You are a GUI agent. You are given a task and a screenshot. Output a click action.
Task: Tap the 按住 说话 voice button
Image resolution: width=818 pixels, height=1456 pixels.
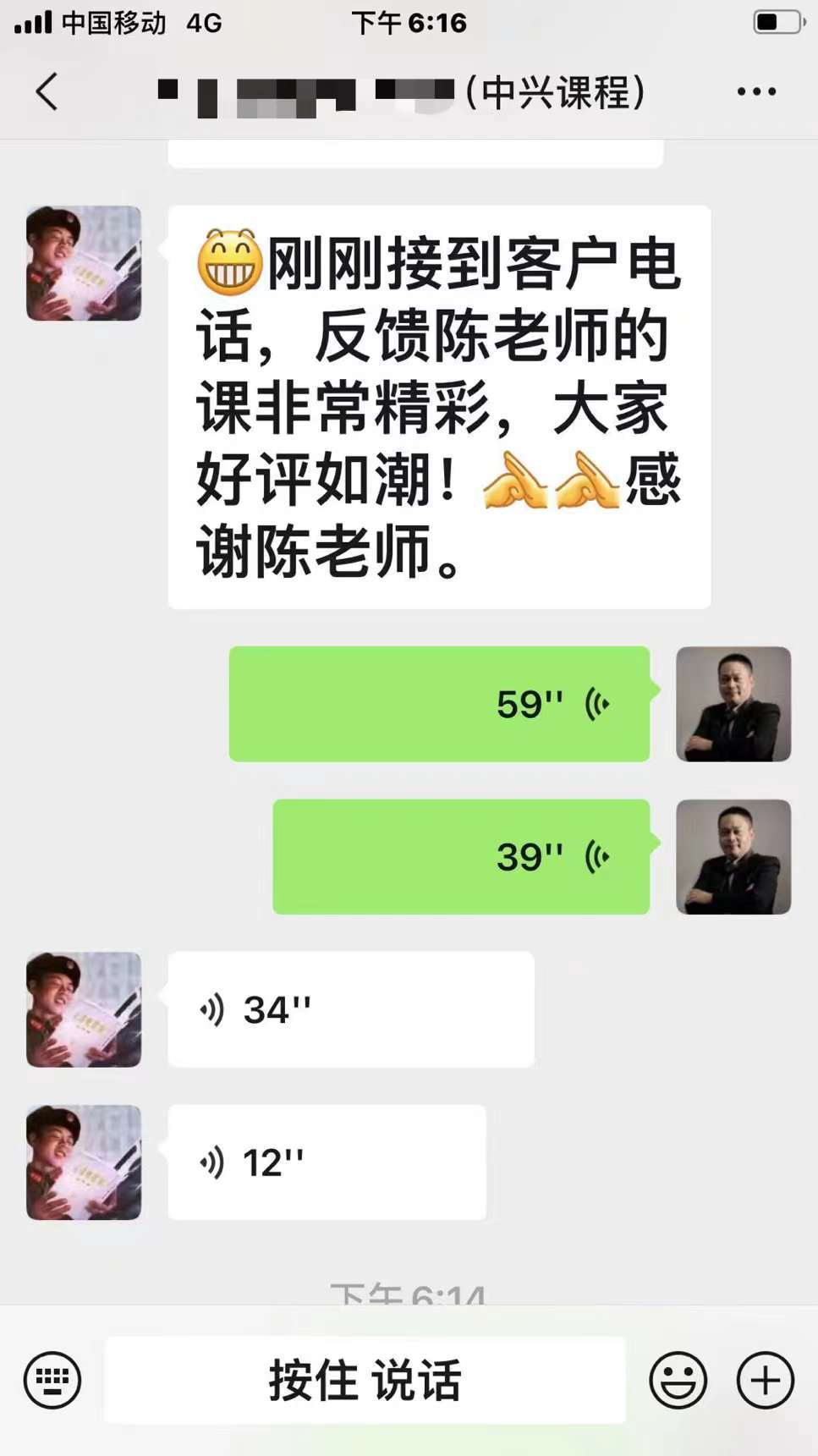(x=365, y=1380)
